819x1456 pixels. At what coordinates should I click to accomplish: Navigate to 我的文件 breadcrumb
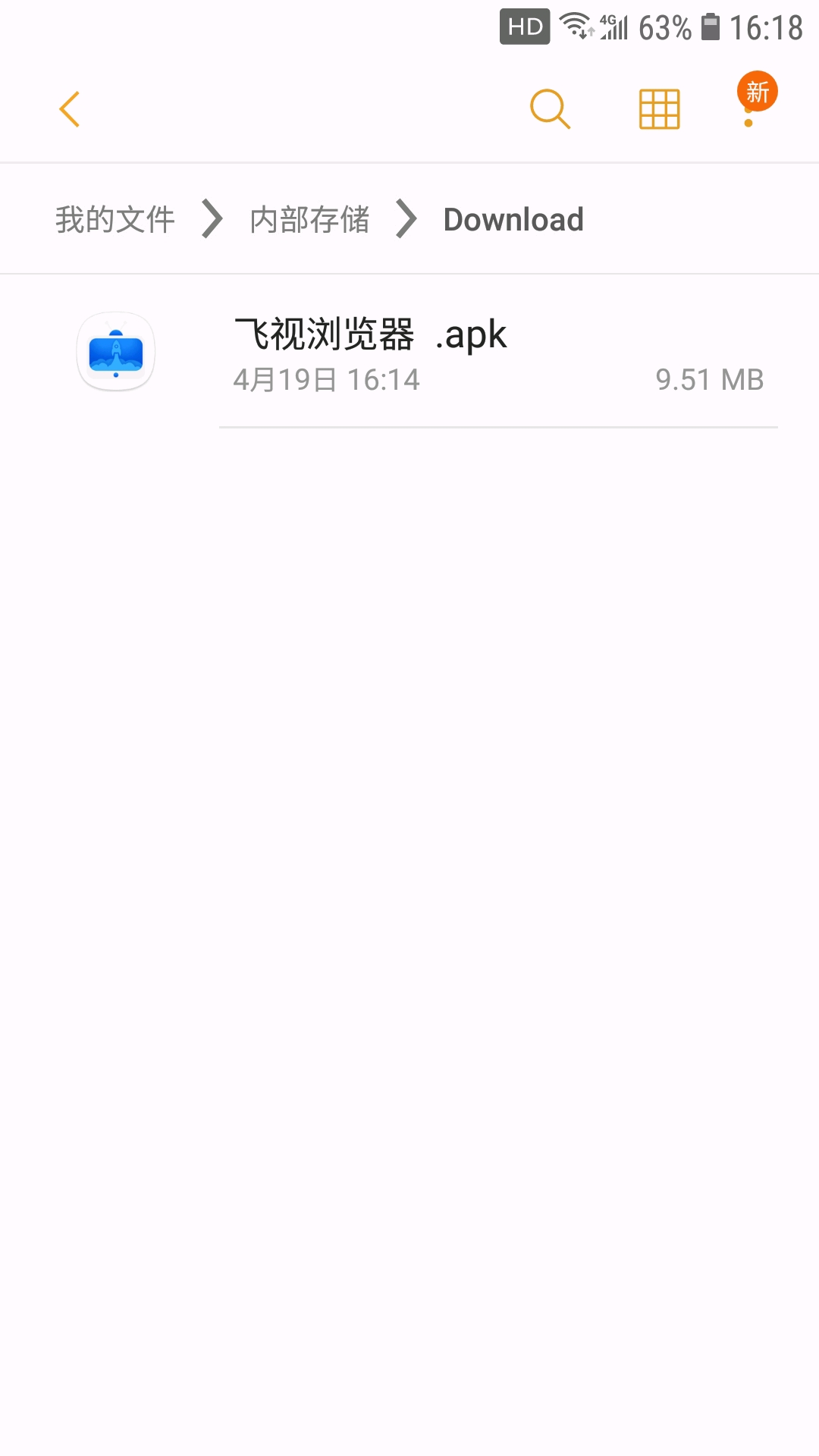click(115, 219)
